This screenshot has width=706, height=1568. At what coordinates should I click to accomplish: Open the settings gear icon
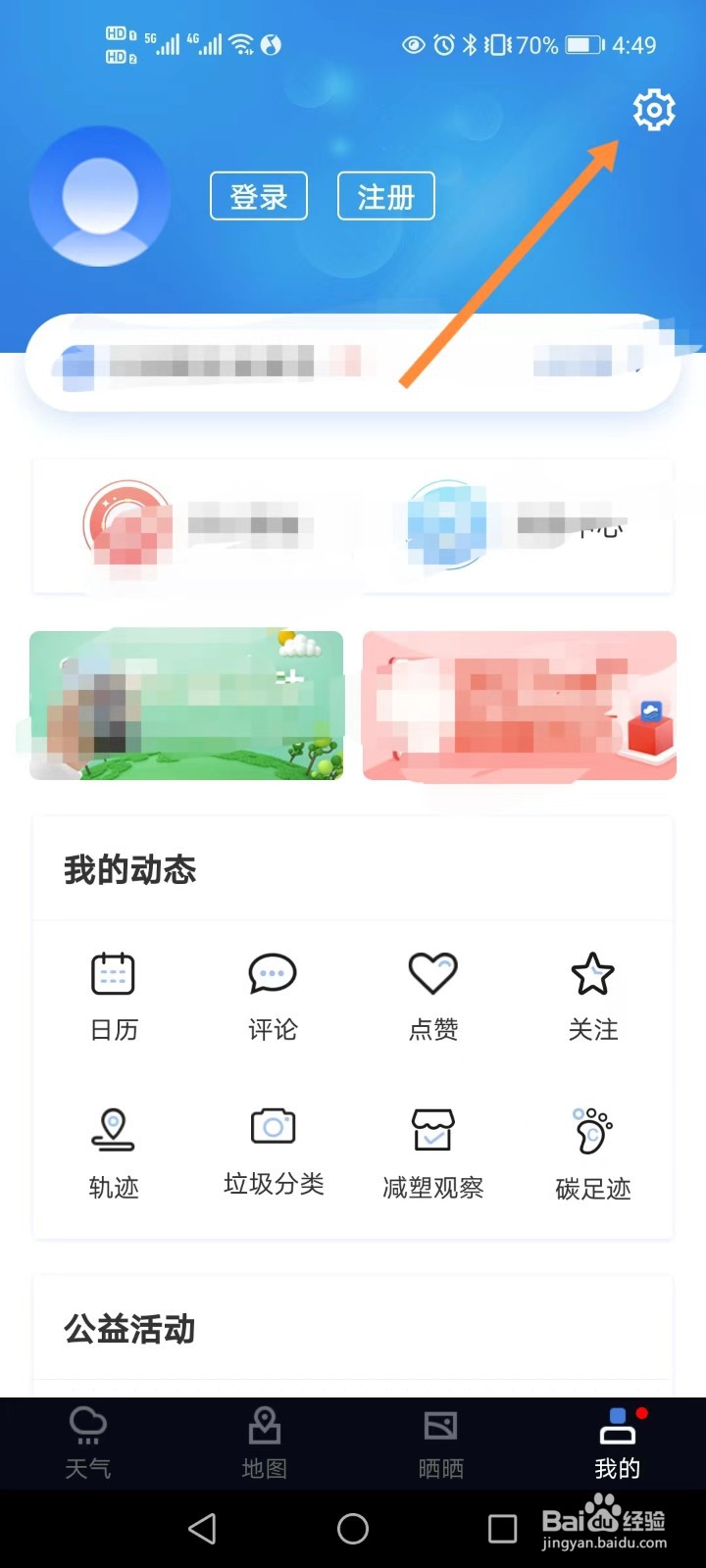pos(654,111)
